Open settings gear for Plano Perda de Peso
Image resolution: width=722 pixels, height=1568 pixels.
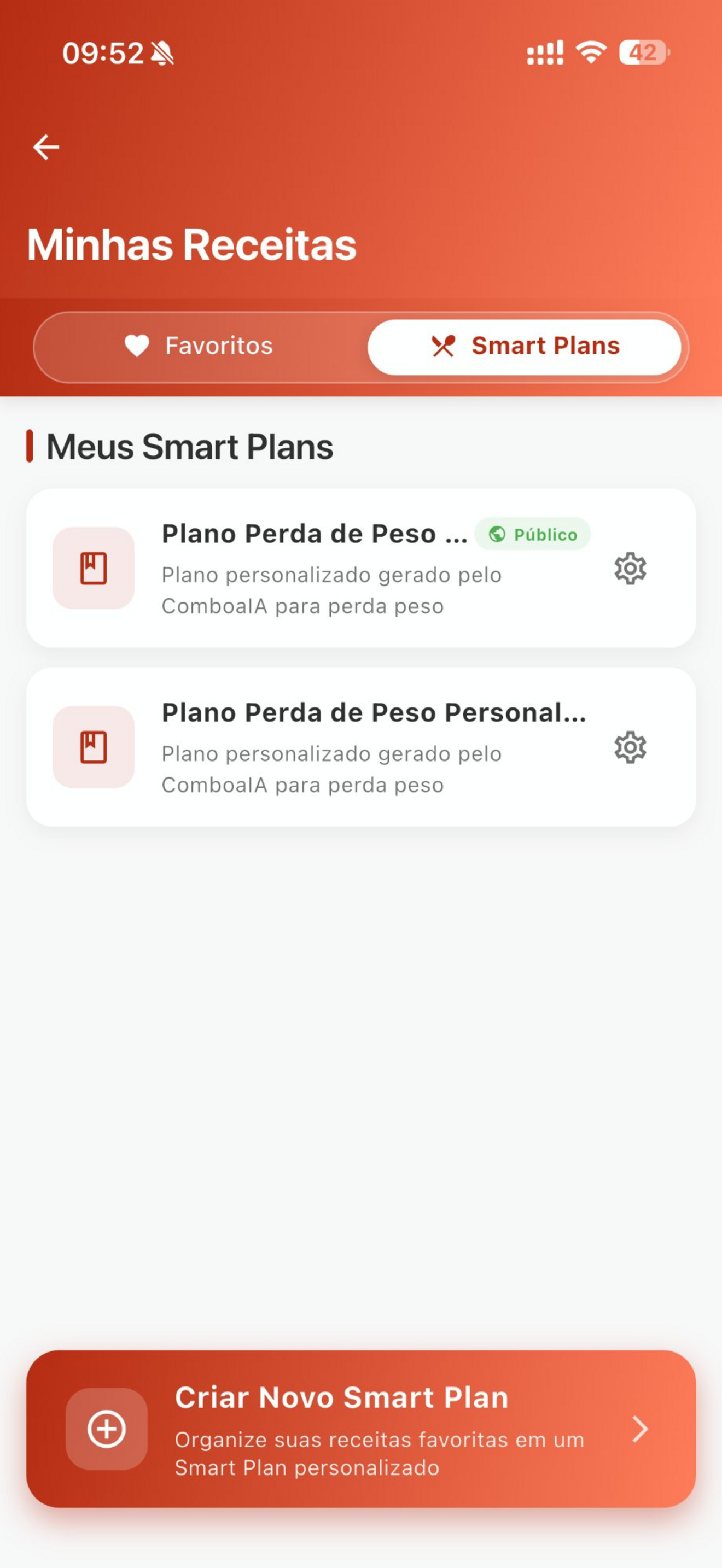(630, 569)
